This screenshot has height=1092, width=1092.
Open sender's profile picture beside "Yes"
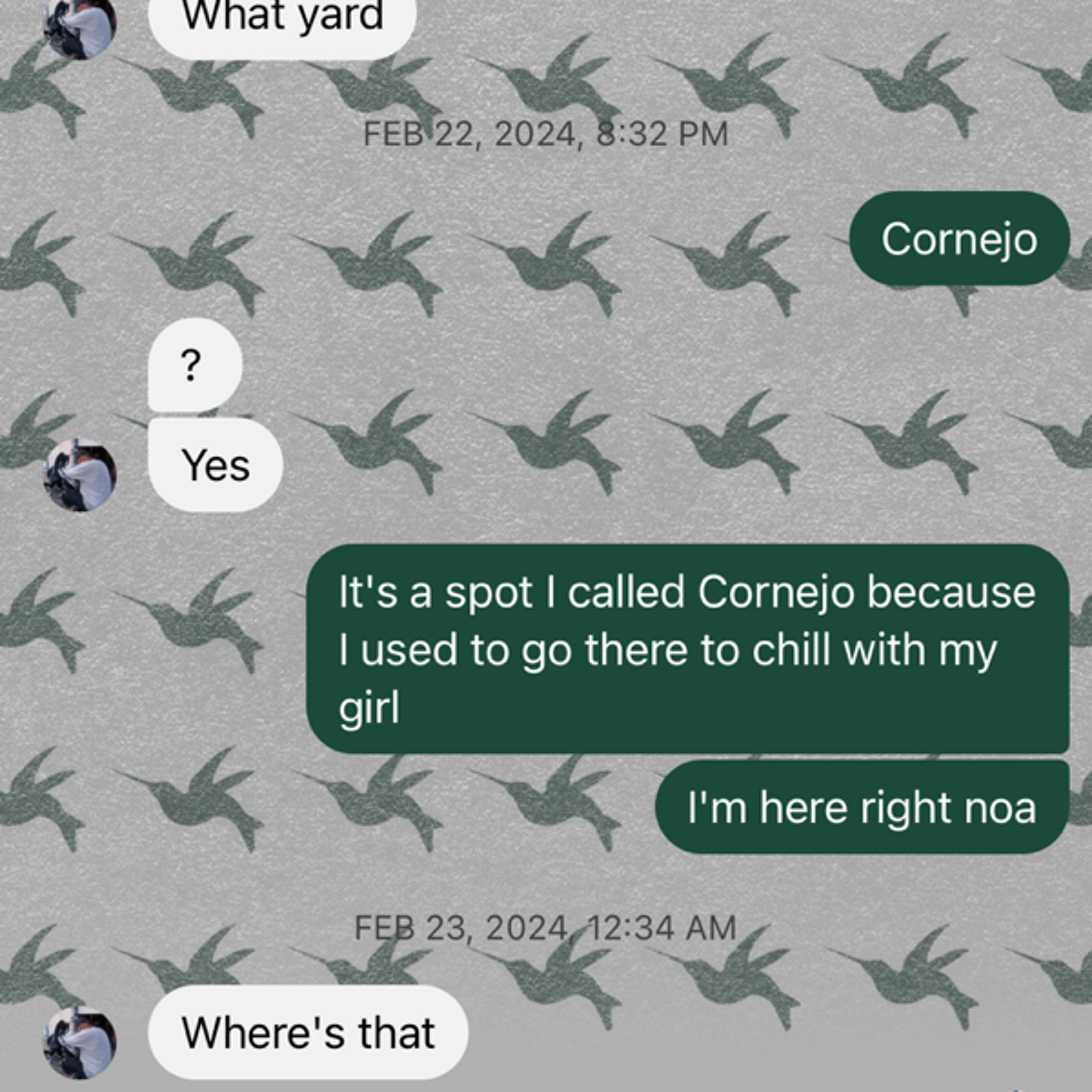[x=80, y=475]
